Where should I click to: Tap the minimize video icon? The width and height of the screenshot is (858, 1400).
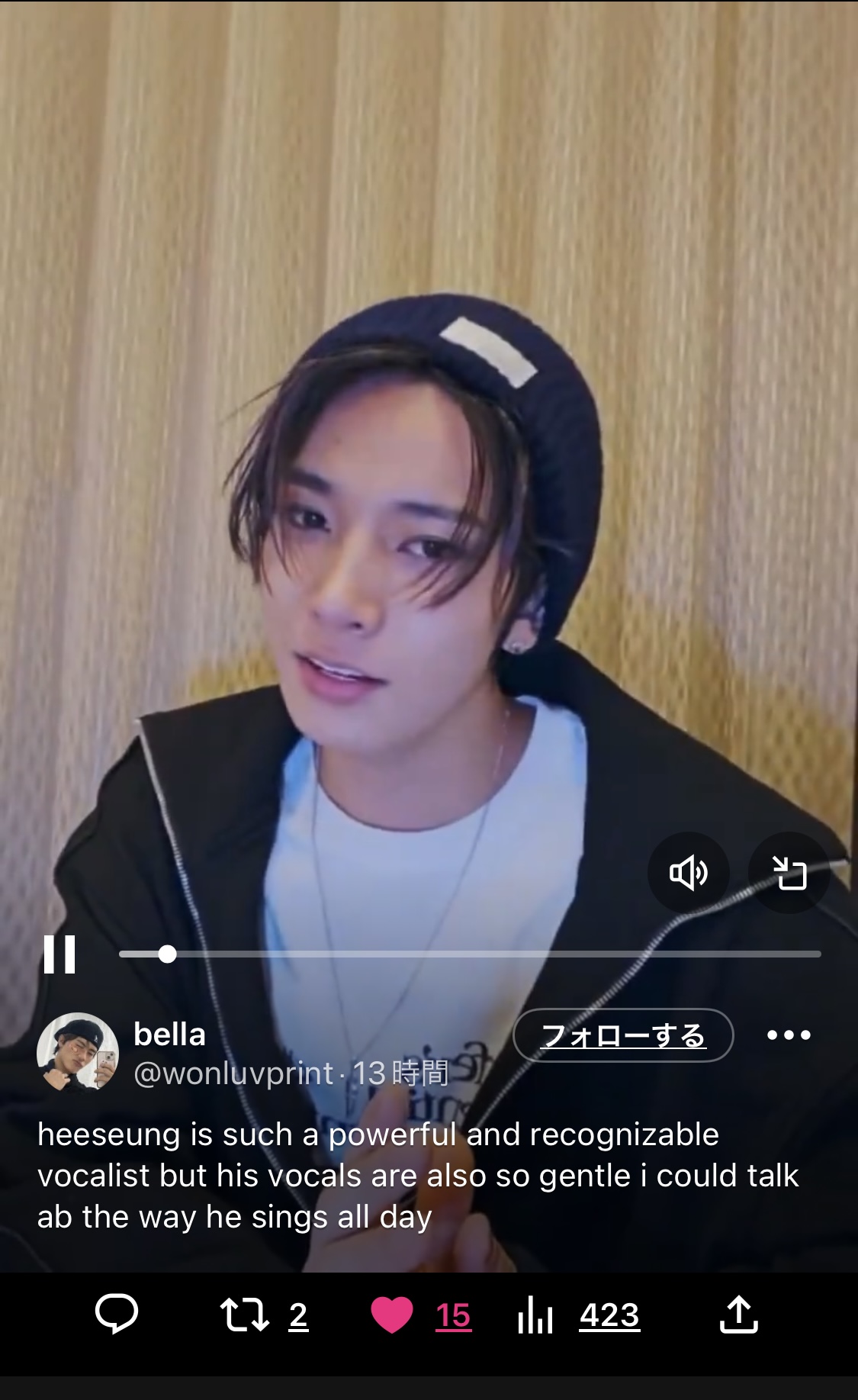(x=789, y=872)
